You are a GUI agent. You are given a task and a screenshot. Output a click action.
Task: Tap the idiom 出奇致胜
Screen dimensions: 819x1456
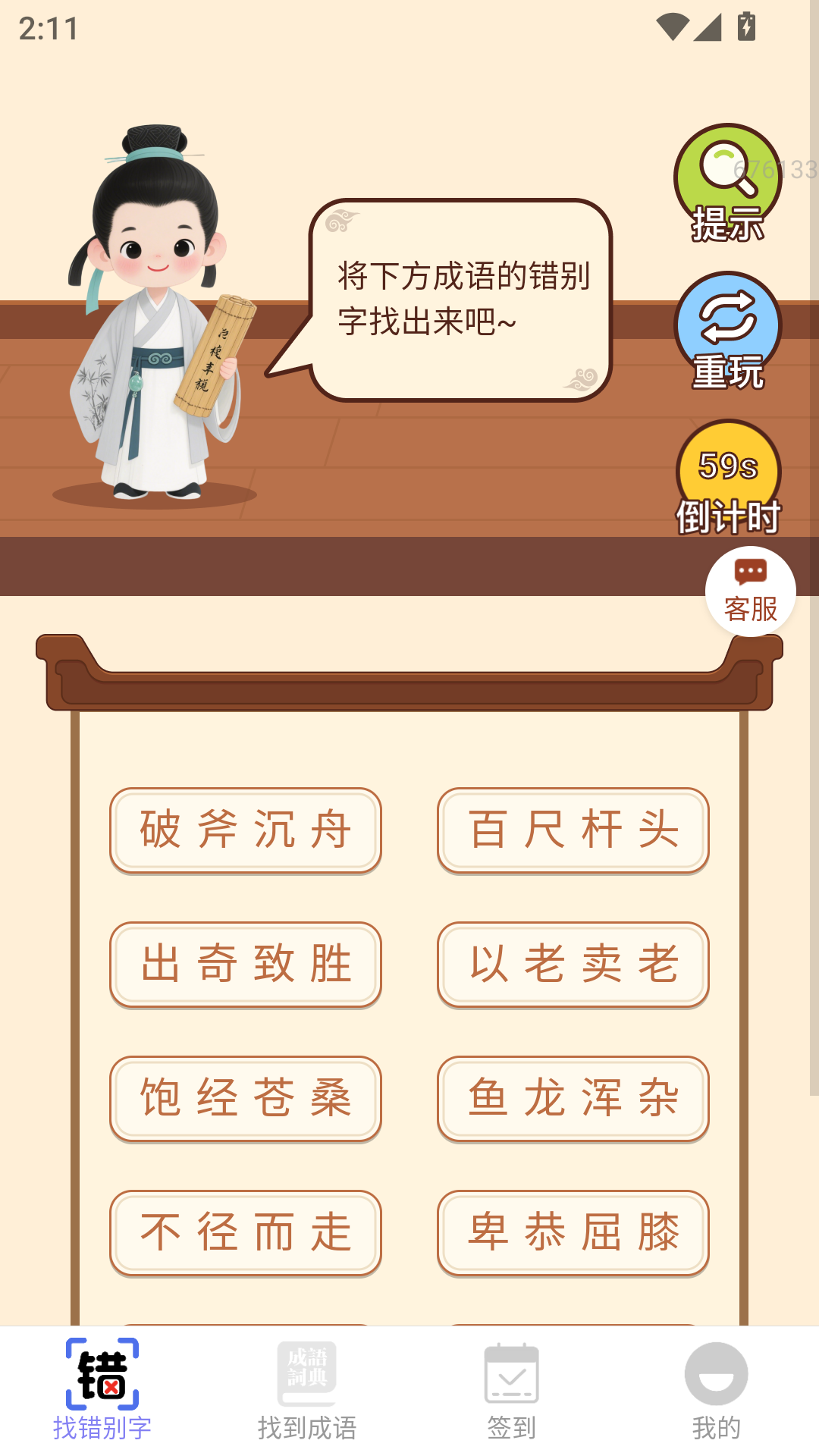(244, 965)
